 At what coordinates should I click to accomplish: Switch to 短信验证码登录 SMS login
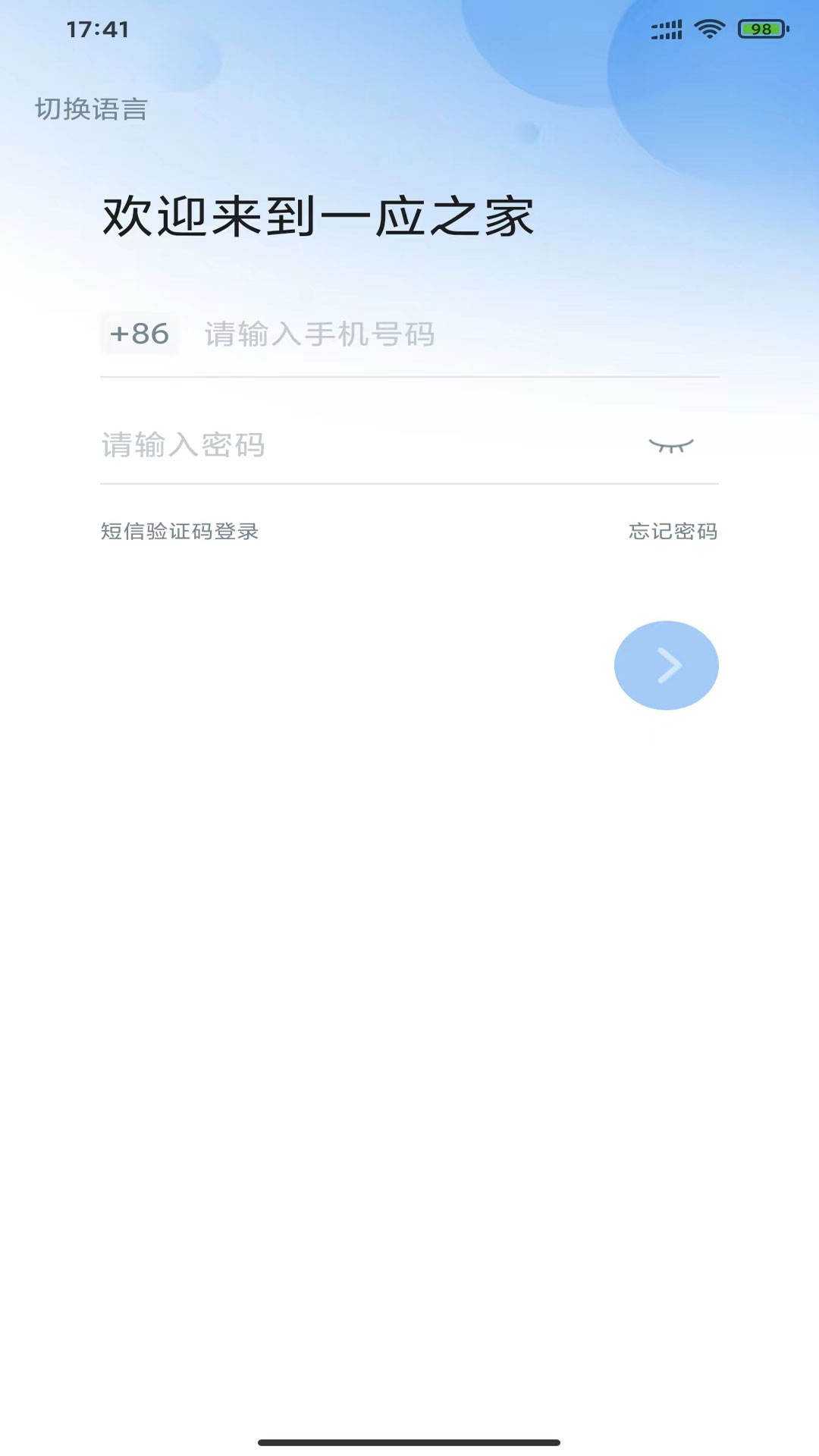(x=180, y=531)
